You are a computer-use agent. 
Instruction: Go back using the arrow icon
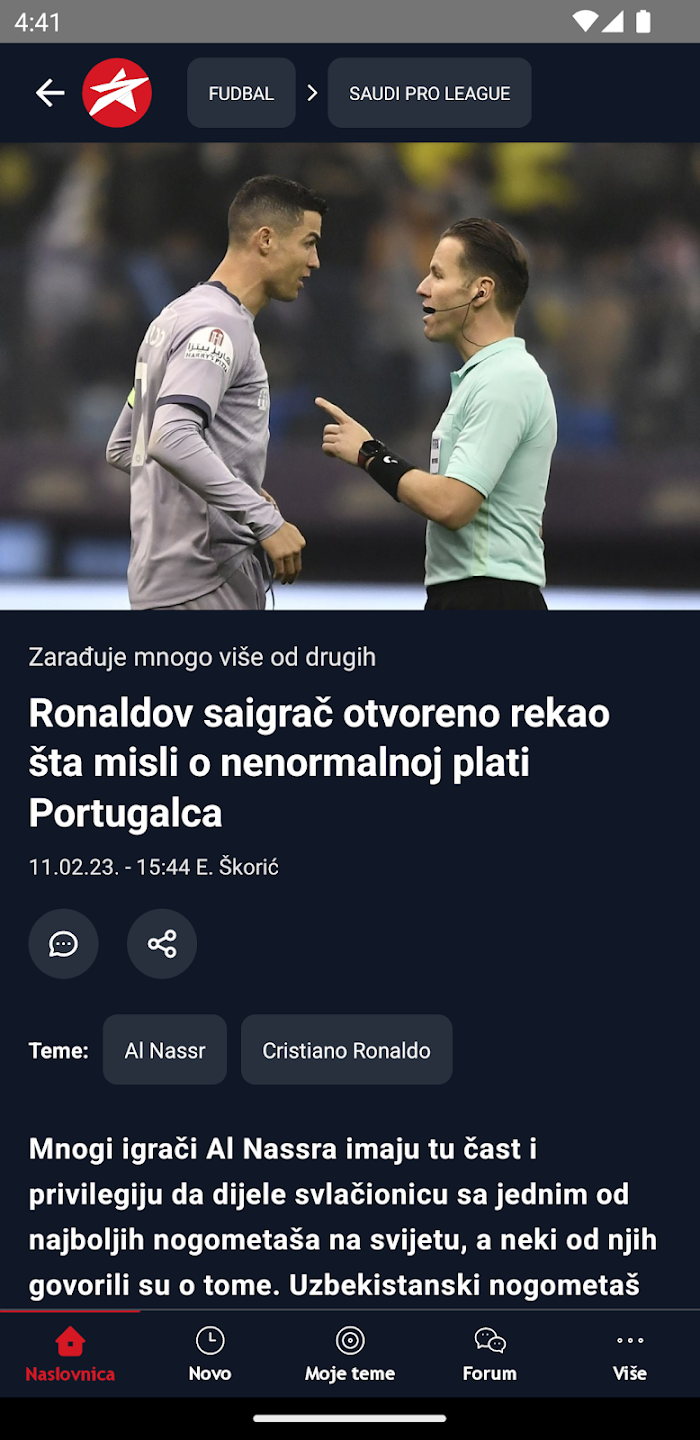click(x=49, y=93)
